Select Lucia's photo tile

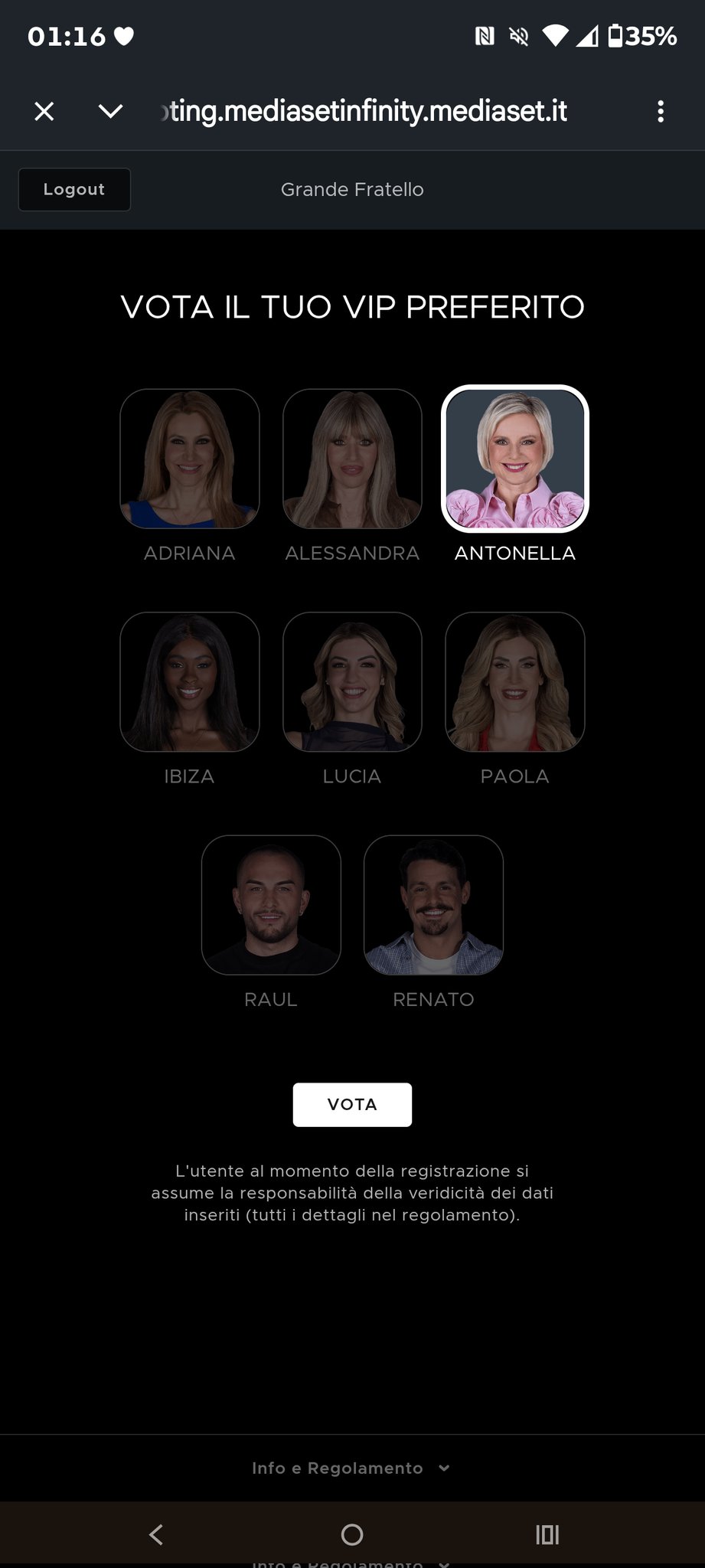[352, 681]
